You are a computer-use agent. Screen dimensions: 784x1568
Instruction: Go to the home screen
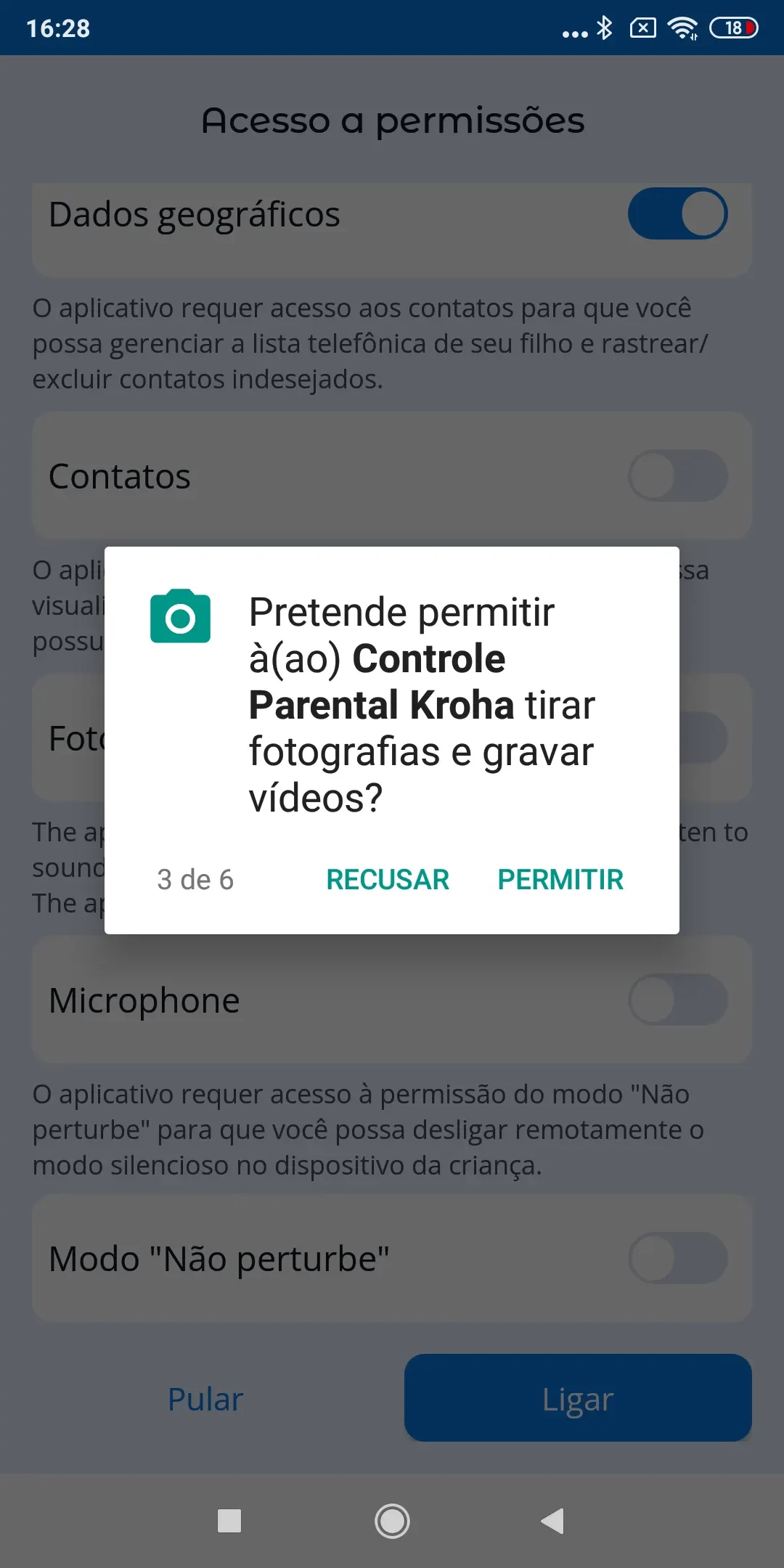tap(392, 1521)
